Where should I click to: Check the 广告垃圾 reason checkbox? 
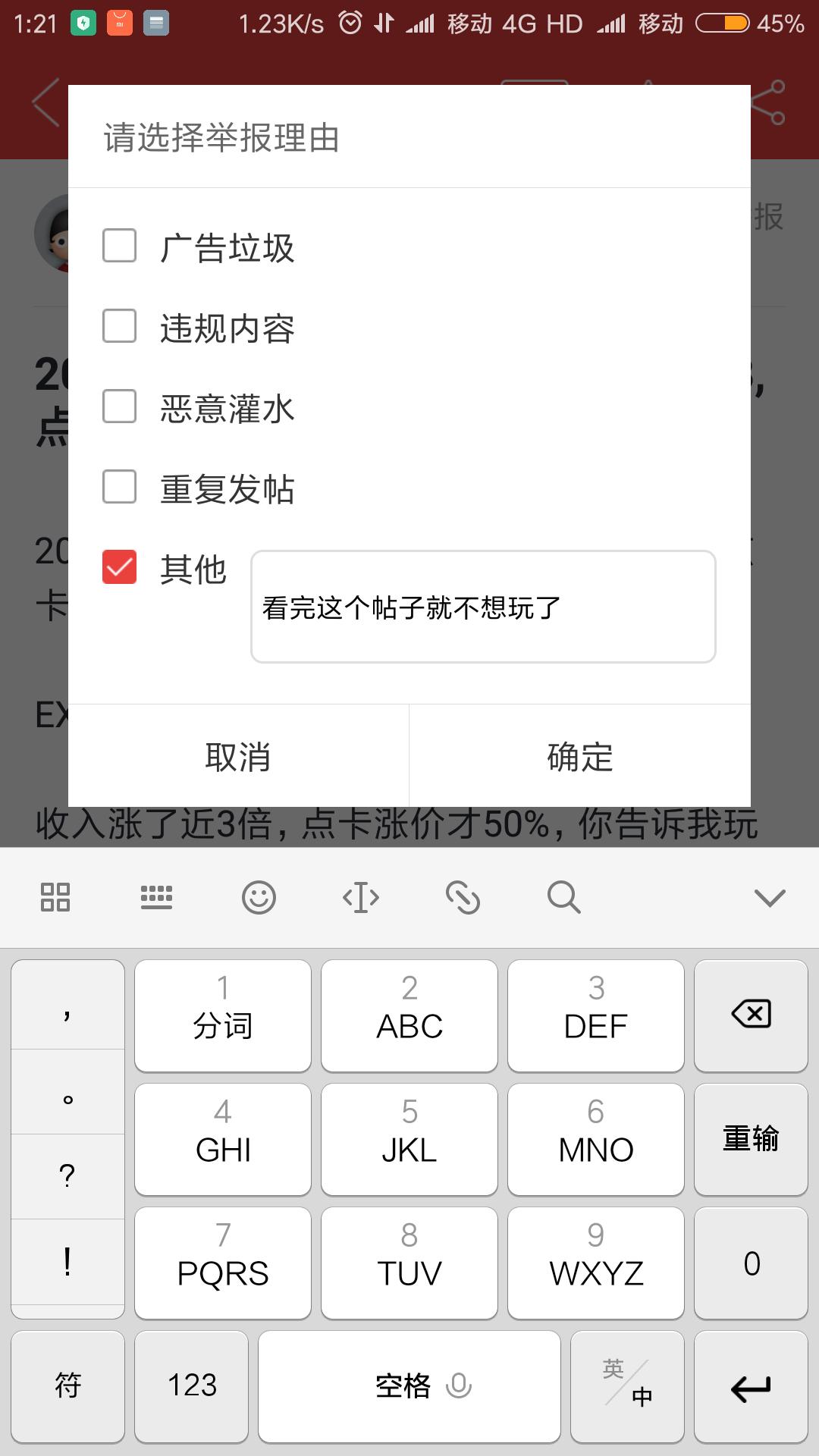point(120,246)
